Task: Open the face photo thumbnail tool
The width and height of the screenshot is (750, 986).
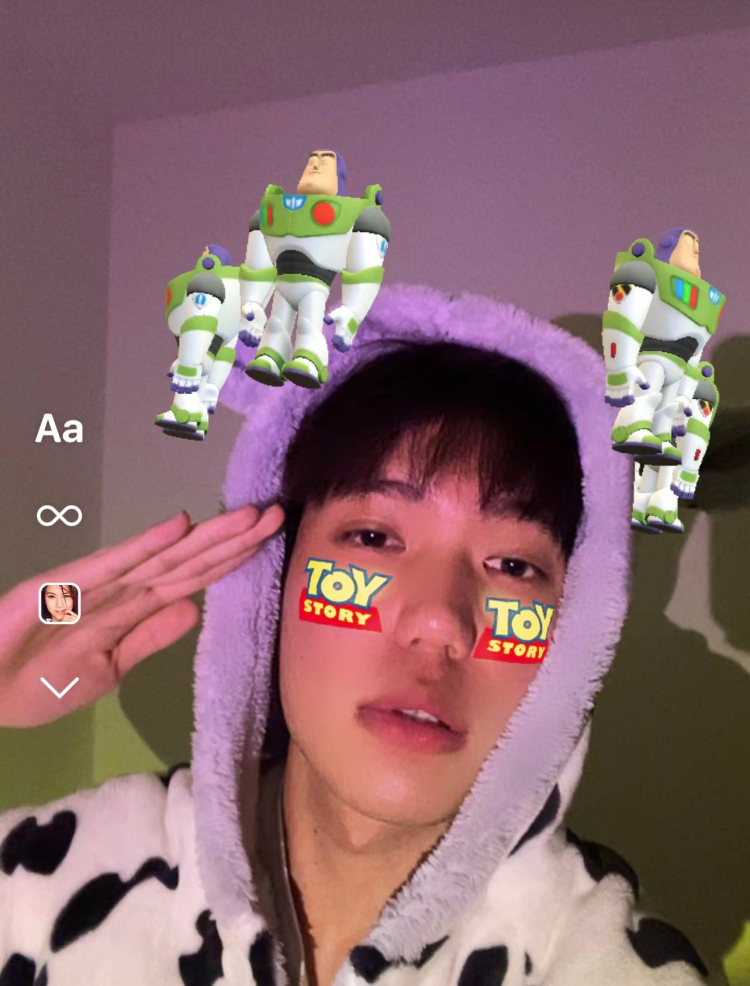Action: pos(59,603)
